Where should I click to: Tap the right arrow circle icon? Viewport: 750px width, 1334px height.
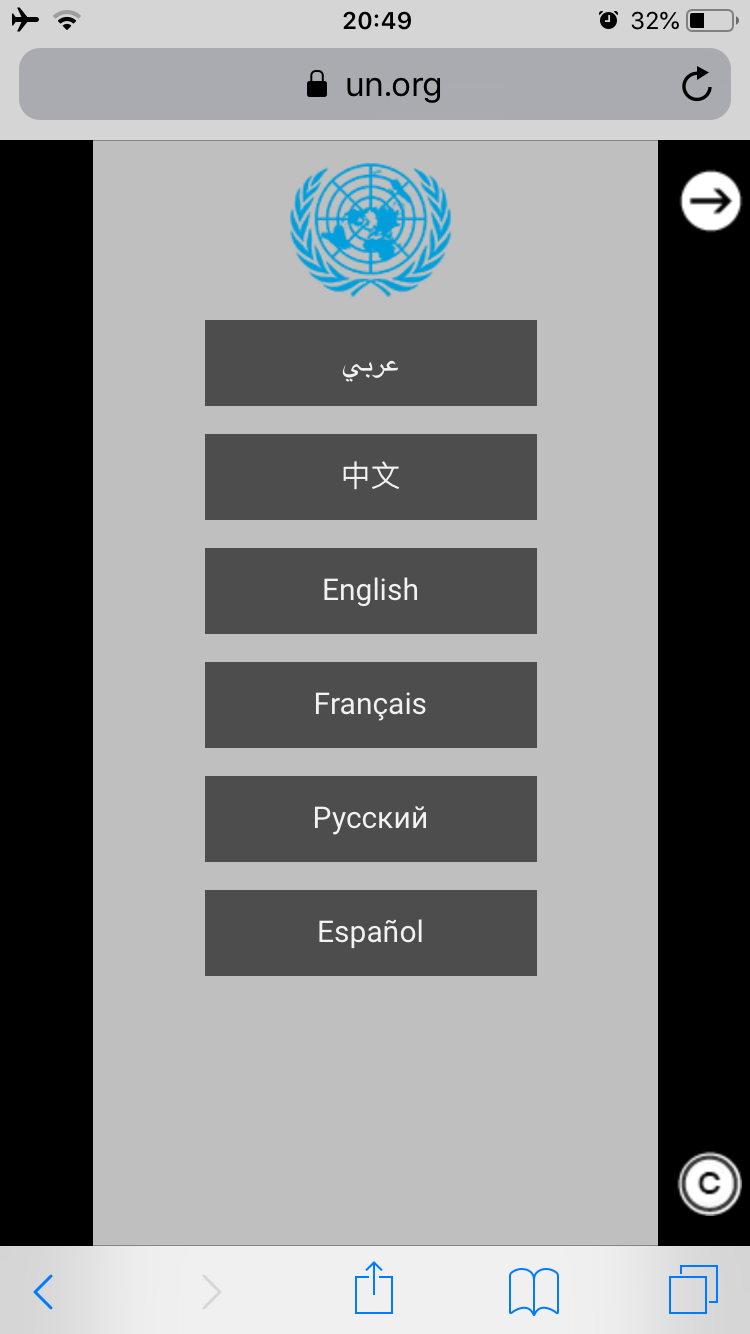click(710, 201)
